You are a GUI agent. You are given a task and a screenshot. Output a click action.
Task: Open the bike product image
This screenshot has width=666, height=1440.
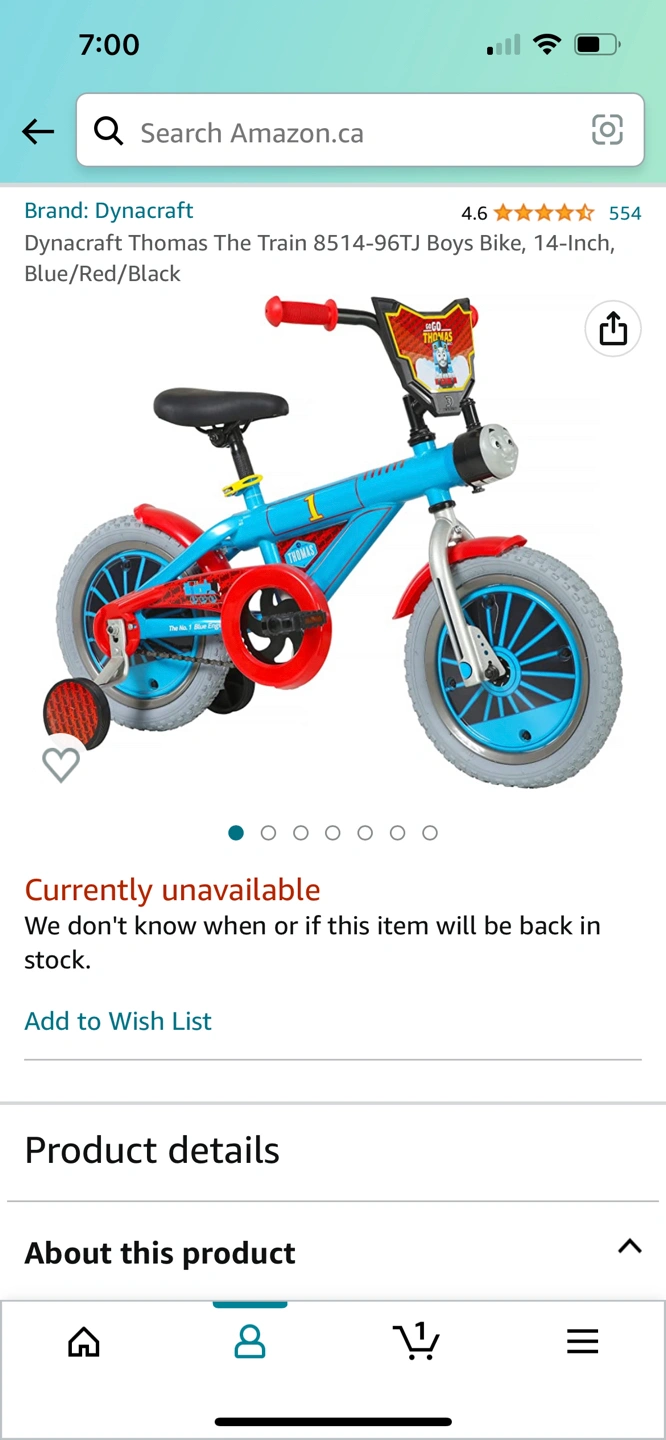(333, 540)
